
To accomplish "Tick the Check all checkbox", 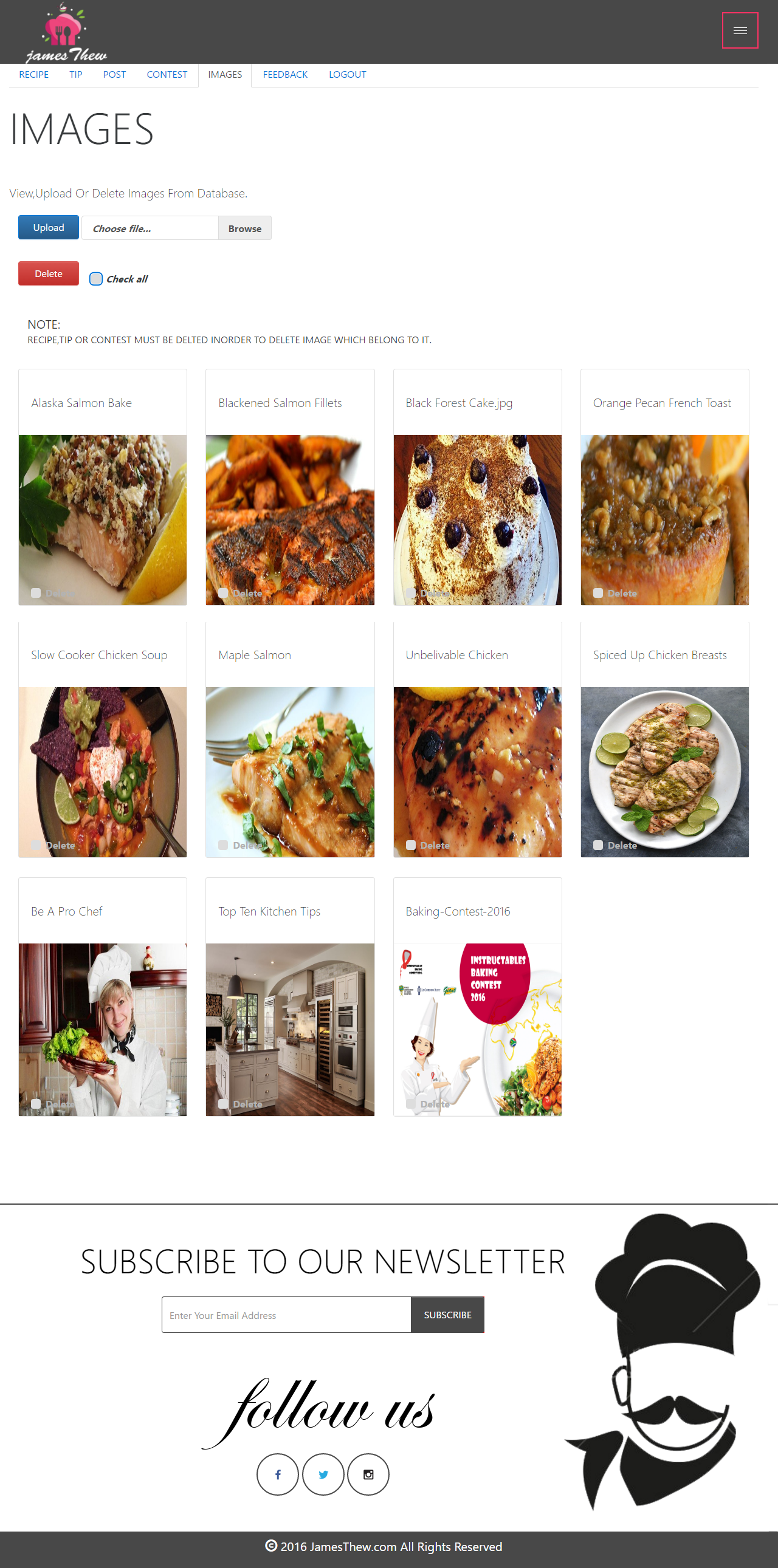I will pos(96,279).
